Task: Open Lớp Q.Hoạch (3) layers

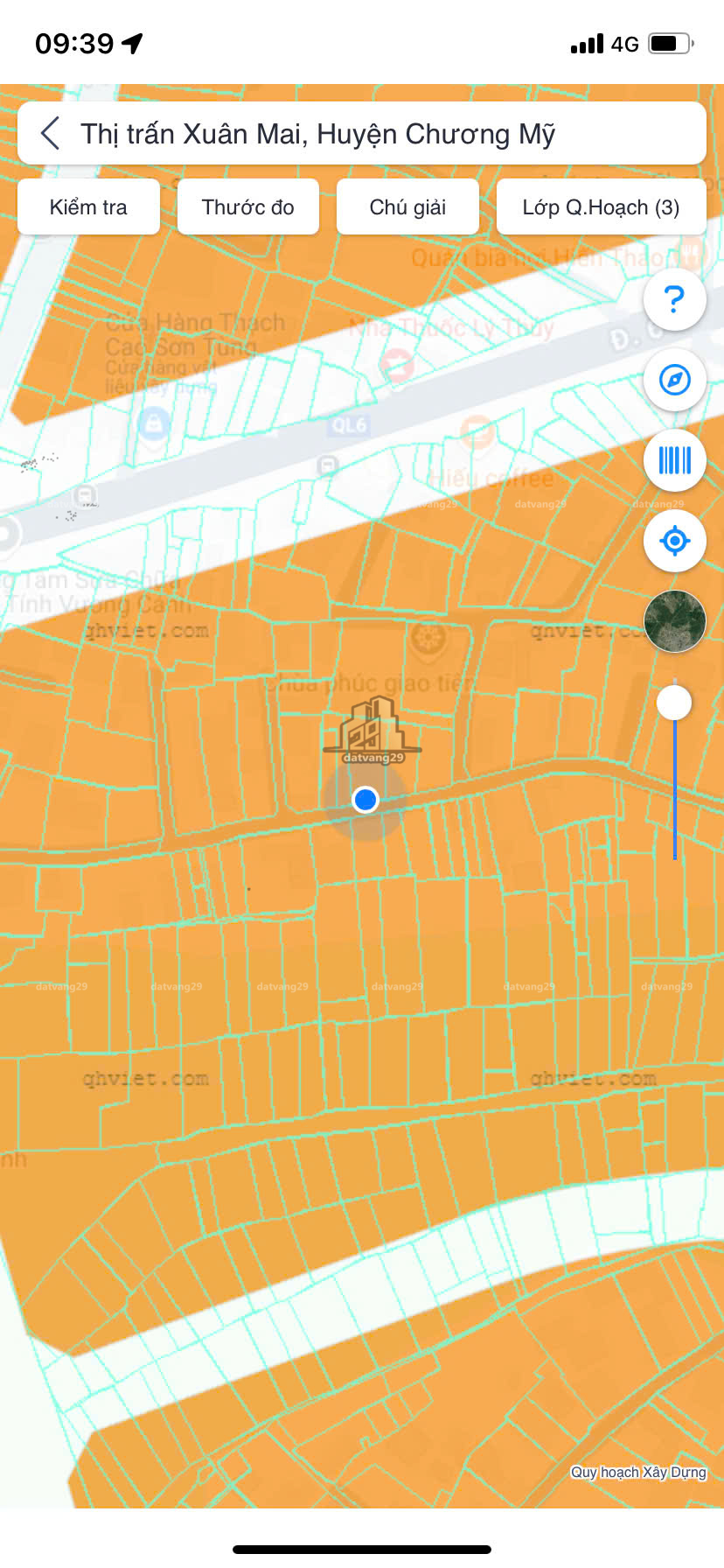Action: [x=601, y=207]
